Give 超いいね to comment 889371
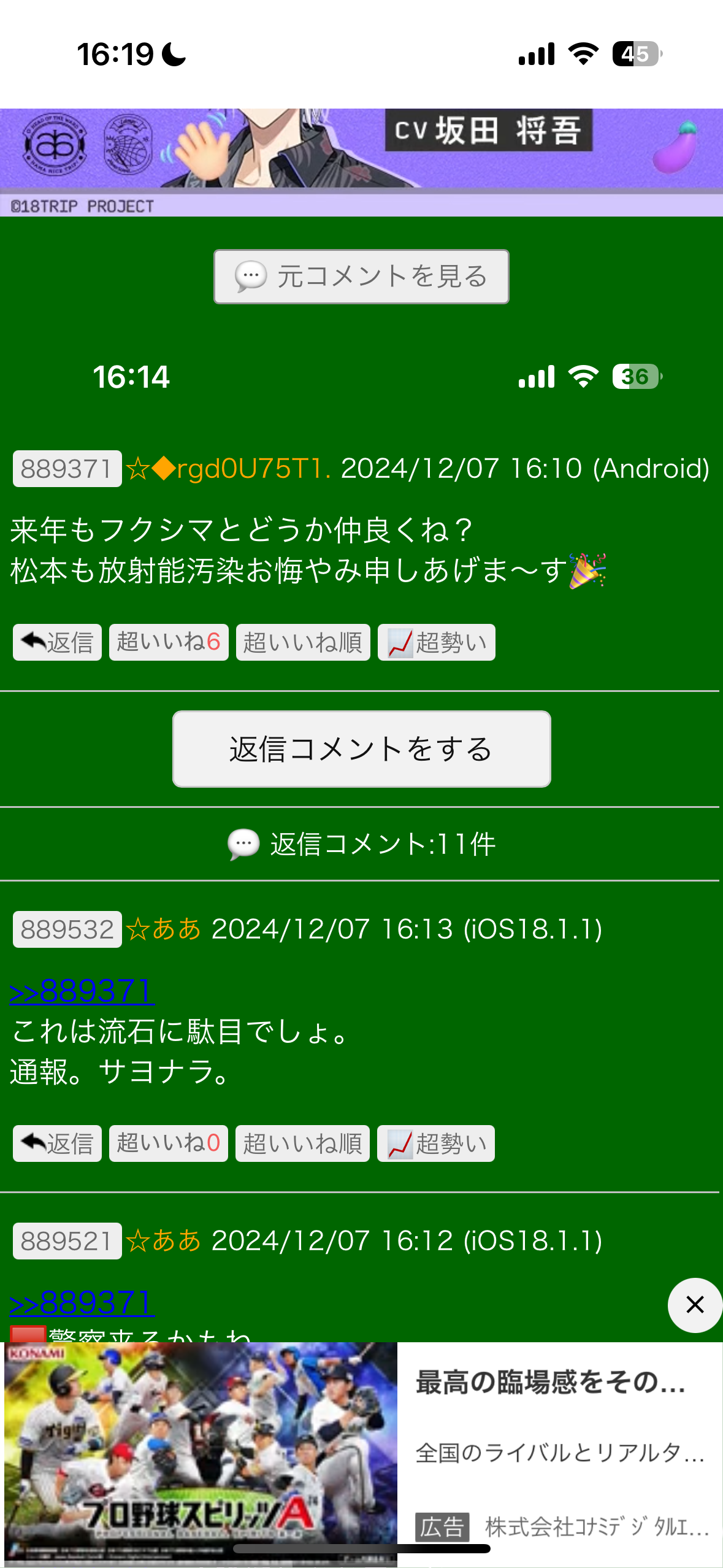 click(169, 642)
